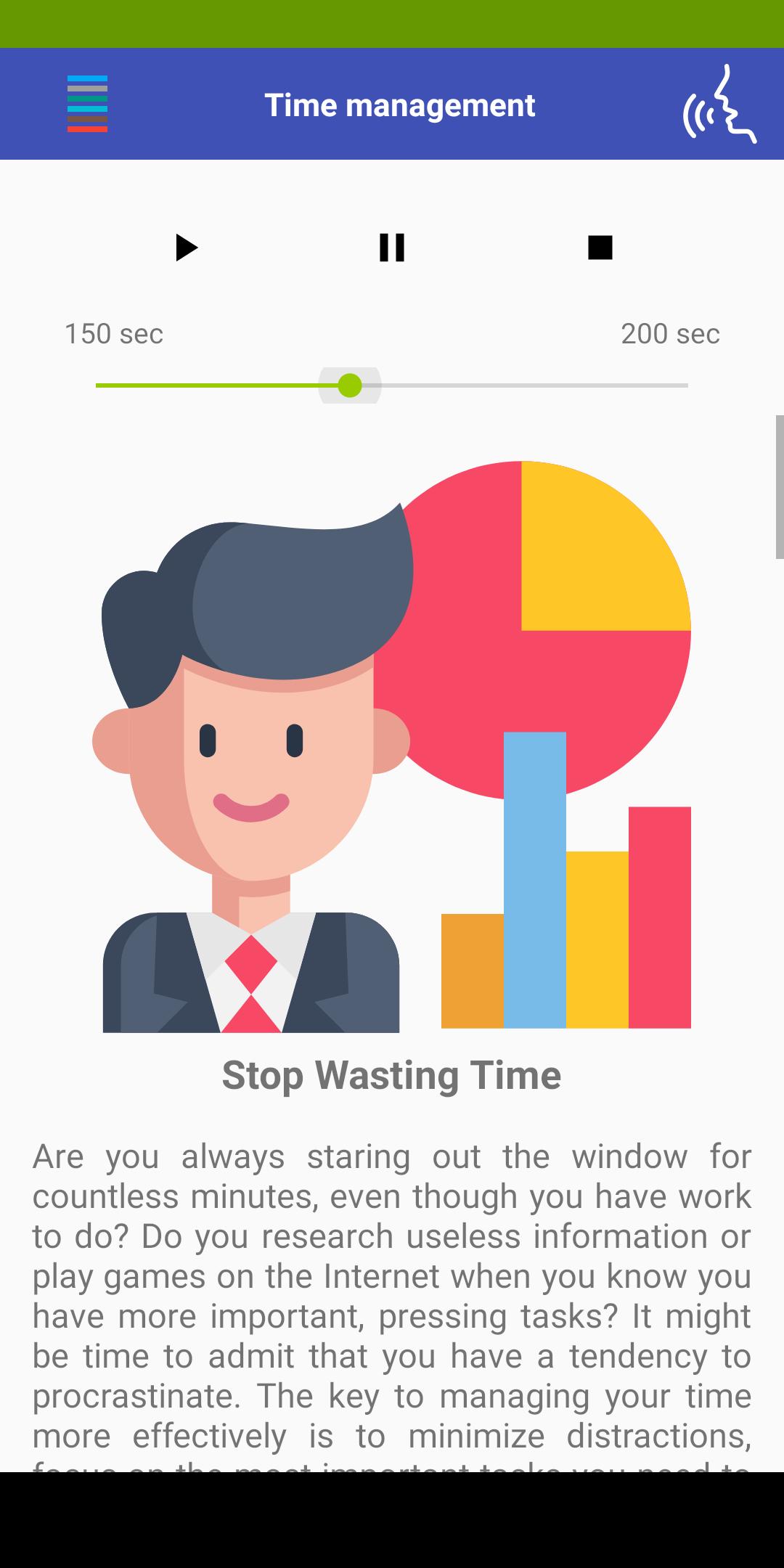This screenshot has height=1568, width=784.
Task: Tap the stop square icon
Action: click(597, 248)
